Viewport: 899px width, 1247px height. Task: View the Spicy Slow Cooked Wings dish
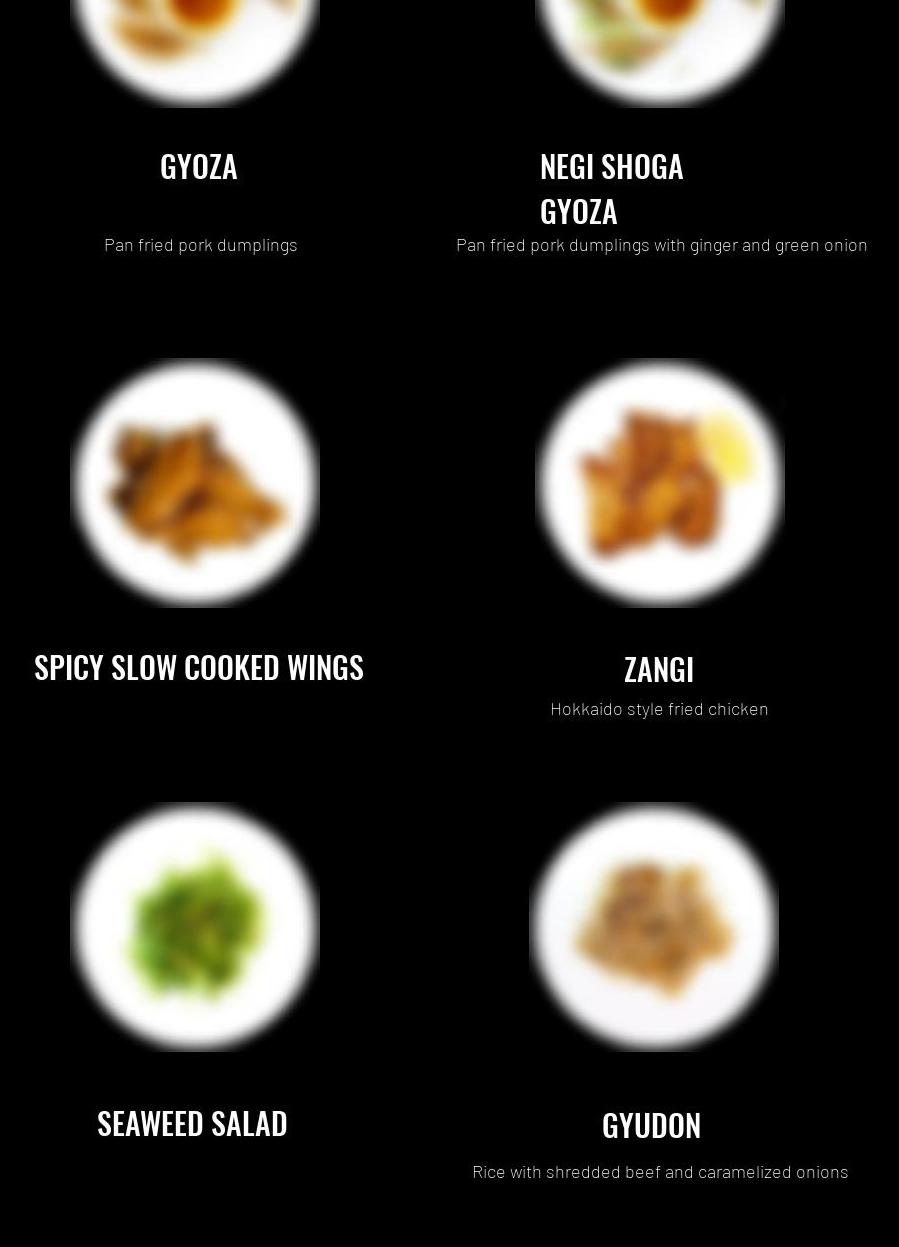tap(198, 667)
